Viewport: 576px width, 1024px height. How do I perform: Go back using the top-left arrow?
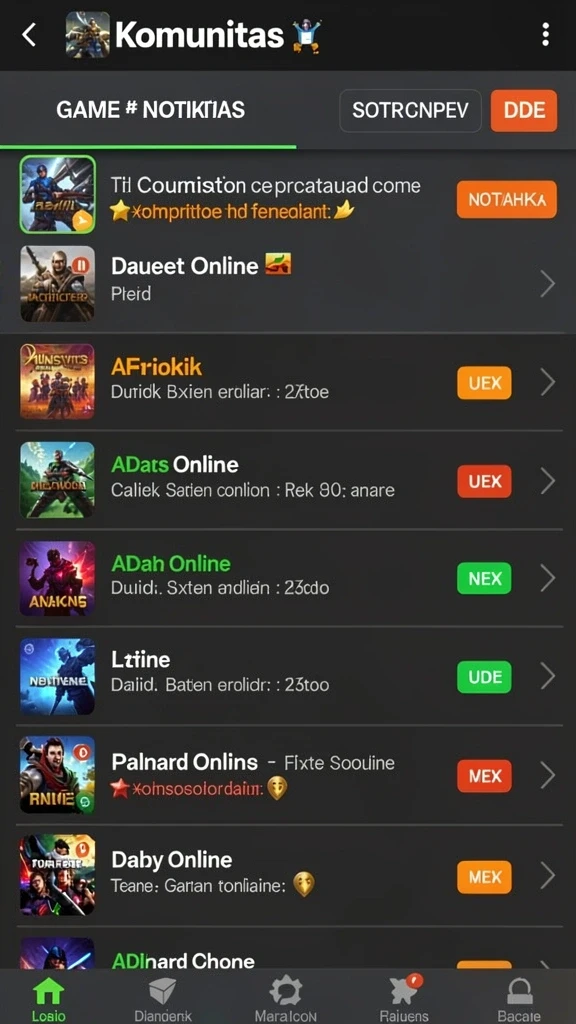29,35
